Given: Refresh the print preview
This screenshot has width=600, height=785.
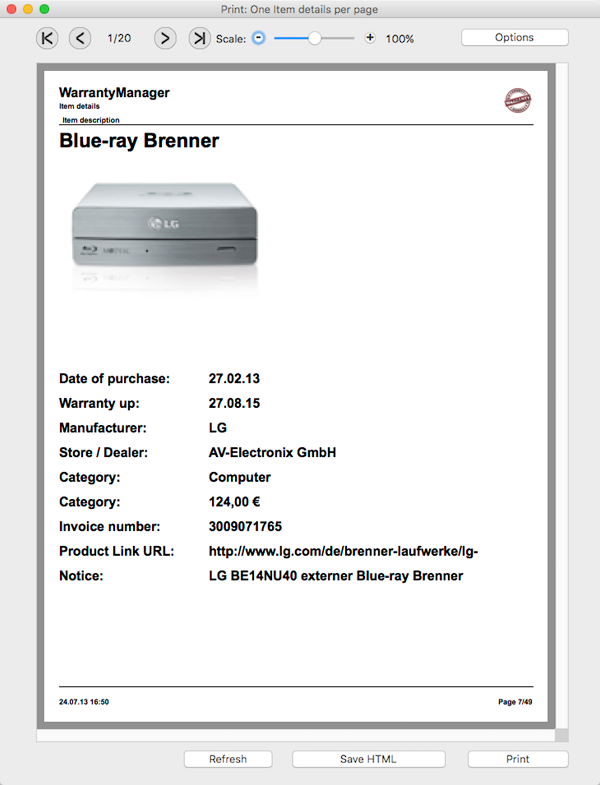Looking at the screenshot, I should click(x=228, y=759).
